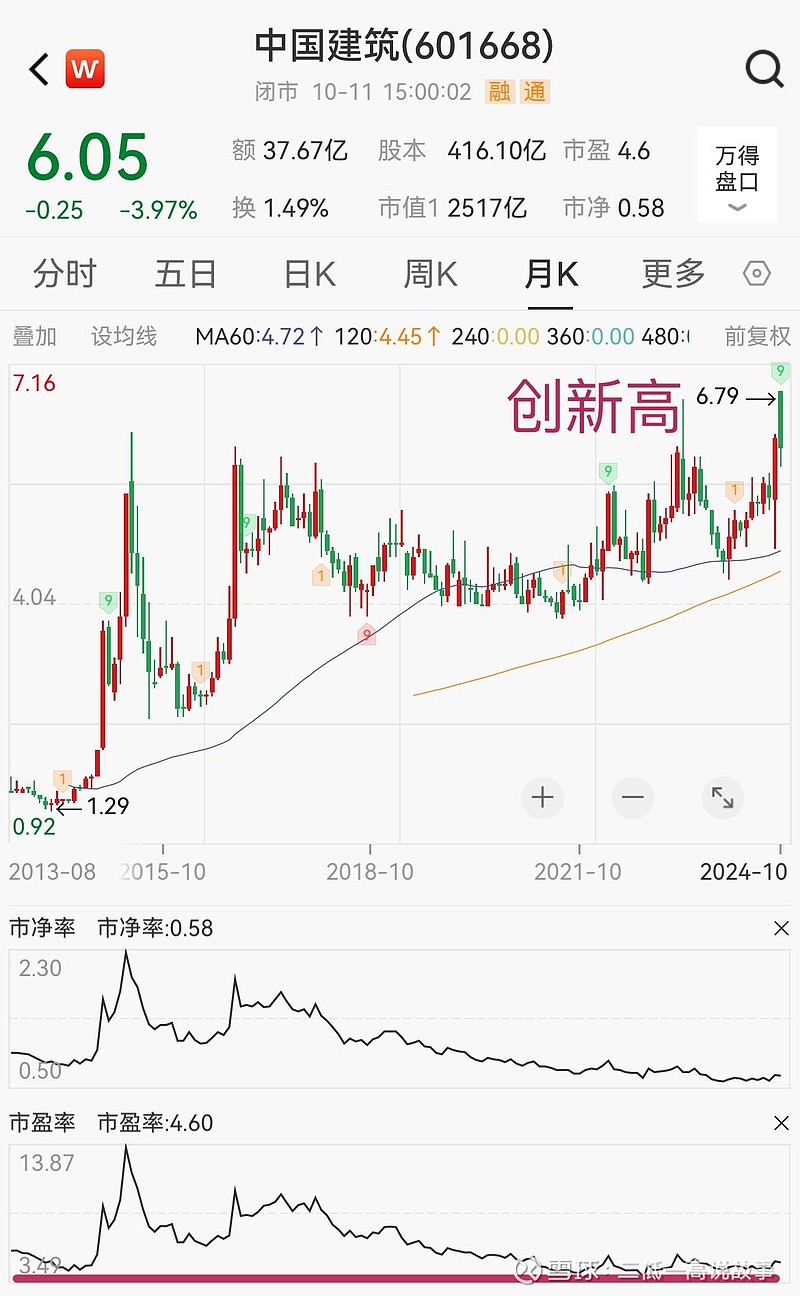Close the 市盈率 panel with its X
Viewport: 800px width, 1296px height.
pyautogui.click(x=783, y=1123)
